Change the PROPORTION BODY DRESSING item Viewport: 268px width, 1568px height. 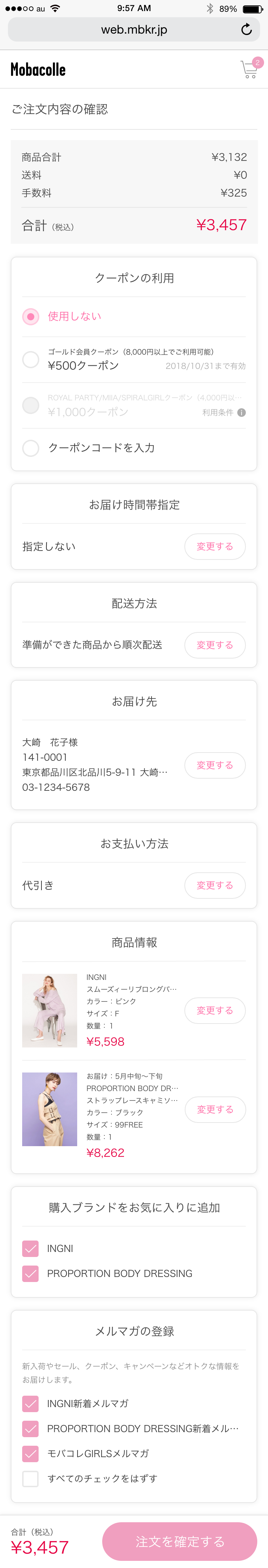point(214,1110)
